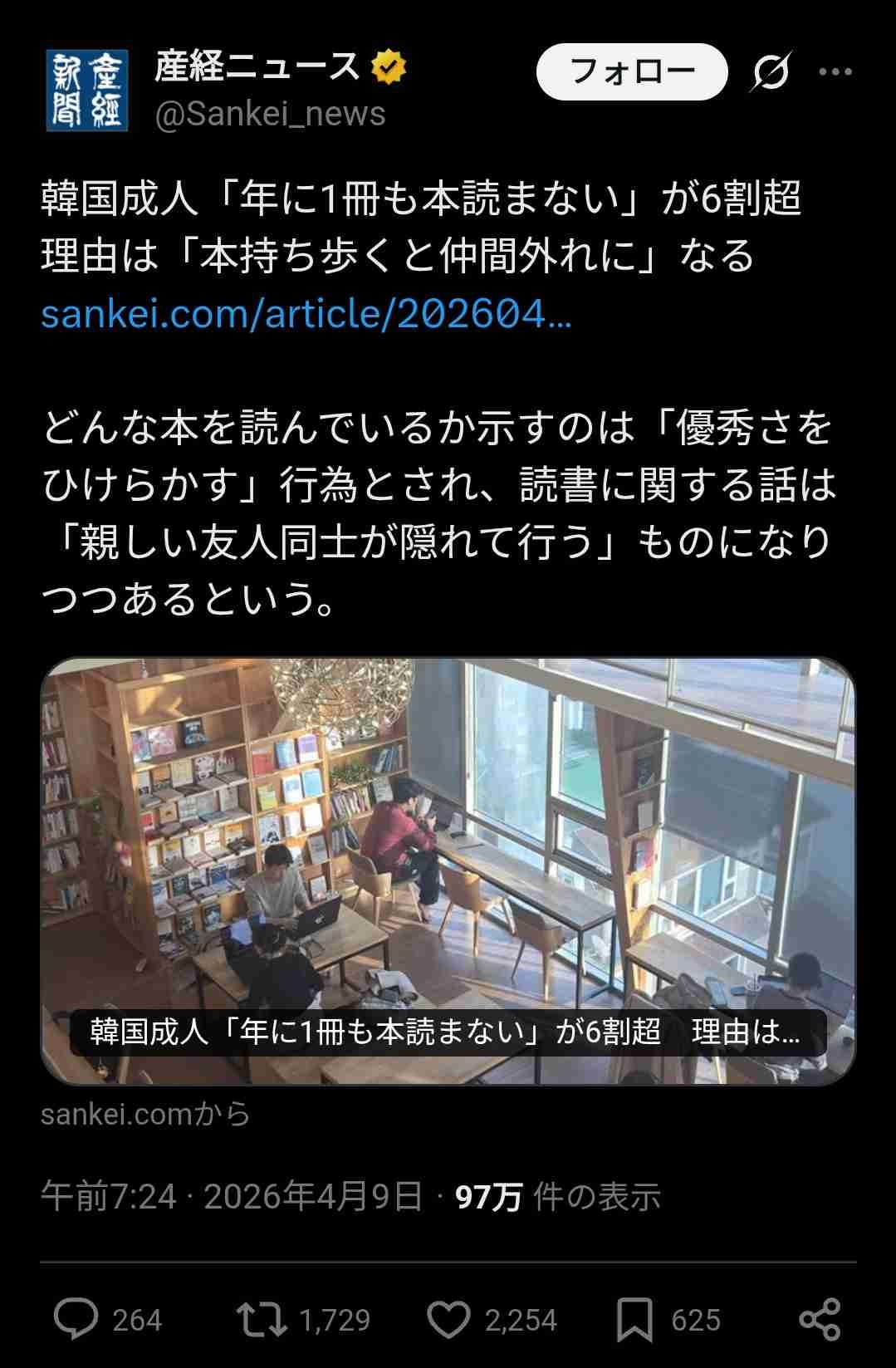
Task: Share this post
Action: point(819,1319)
